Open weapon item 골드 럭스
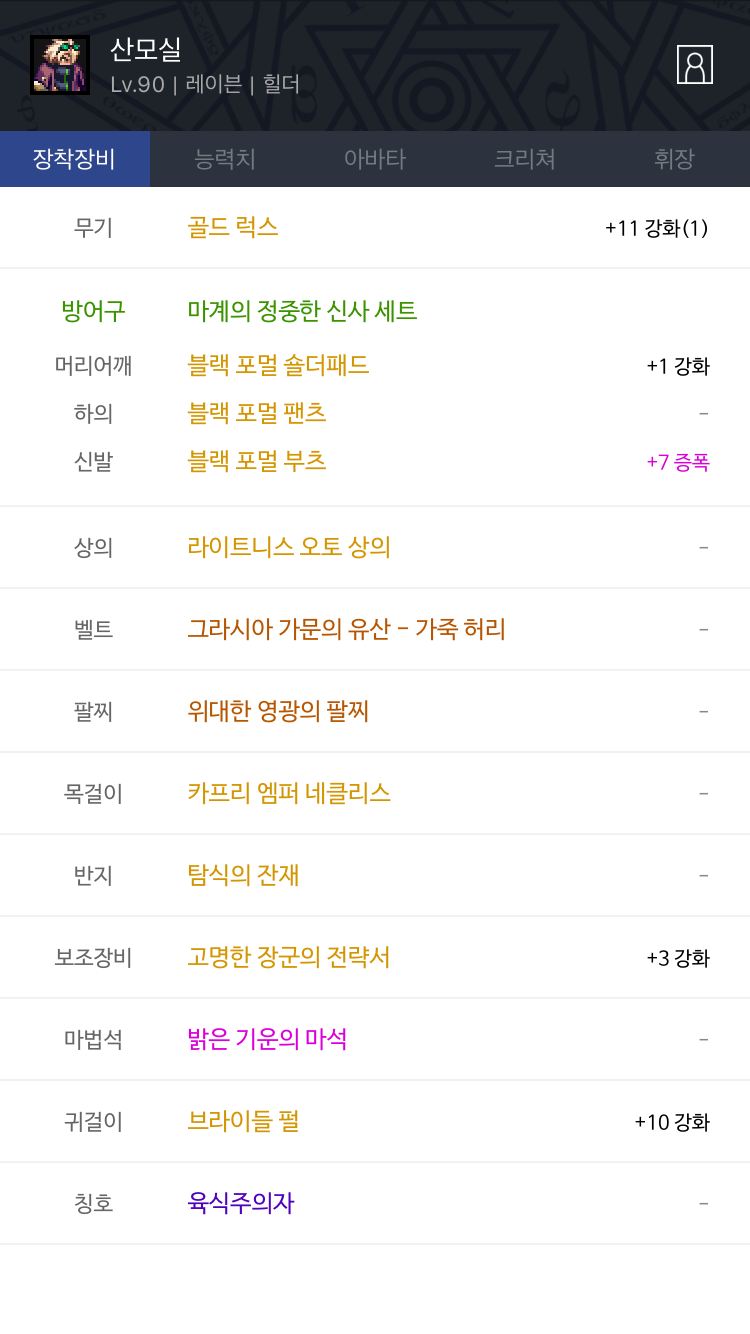750x1334 pixels. click(x=233, y=227)
